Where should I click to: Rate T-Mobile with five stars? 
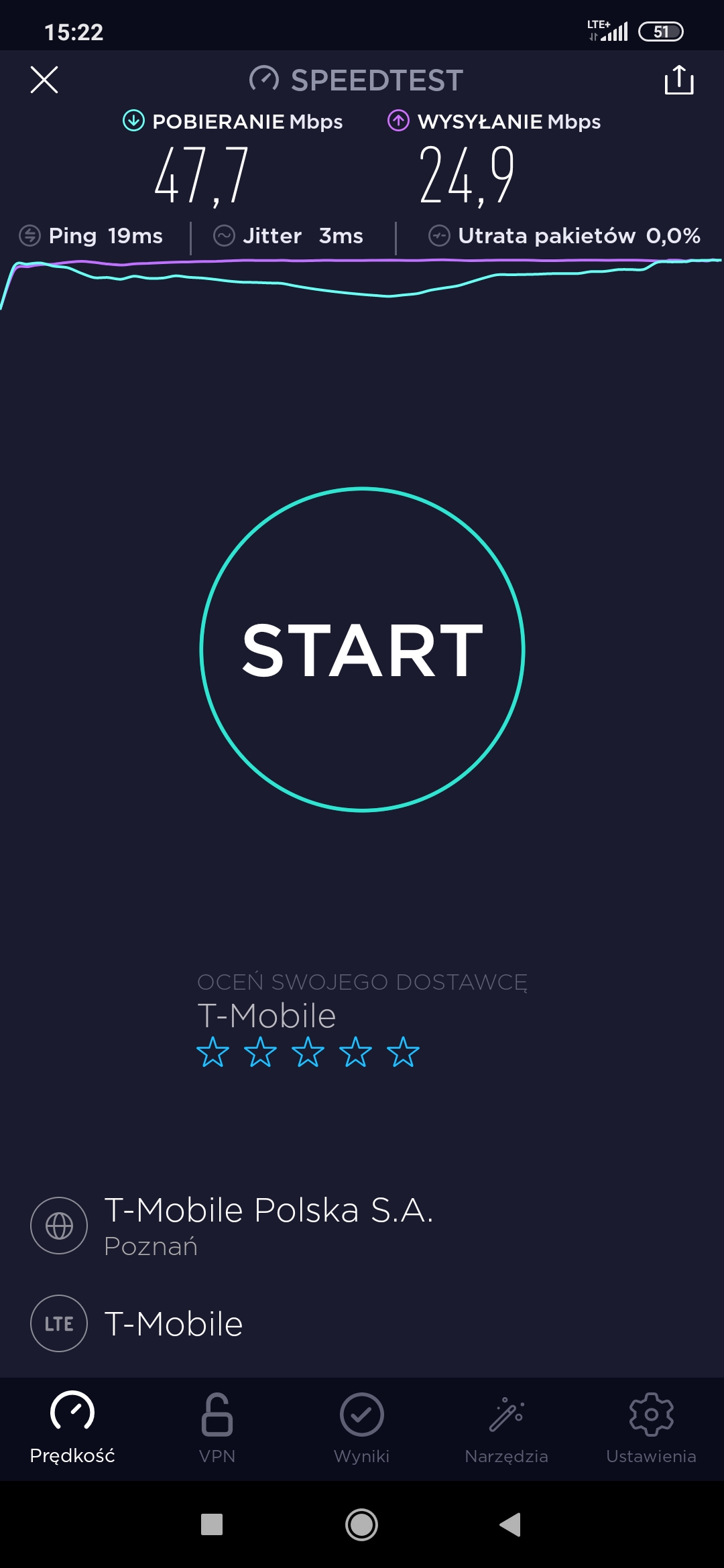coord(403,1052)
